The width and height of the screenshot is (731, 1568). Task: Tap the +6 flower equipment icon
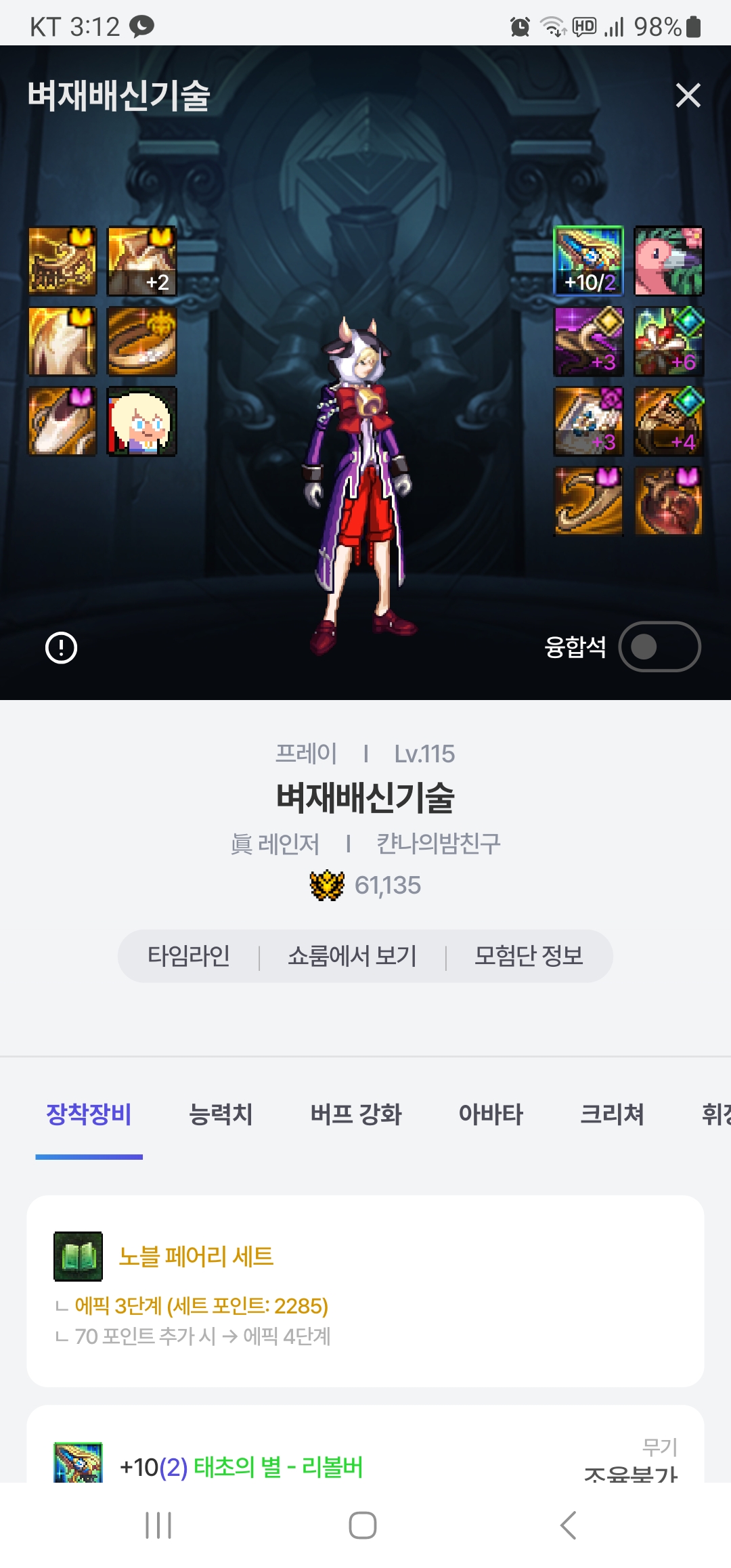pos(669,341)
